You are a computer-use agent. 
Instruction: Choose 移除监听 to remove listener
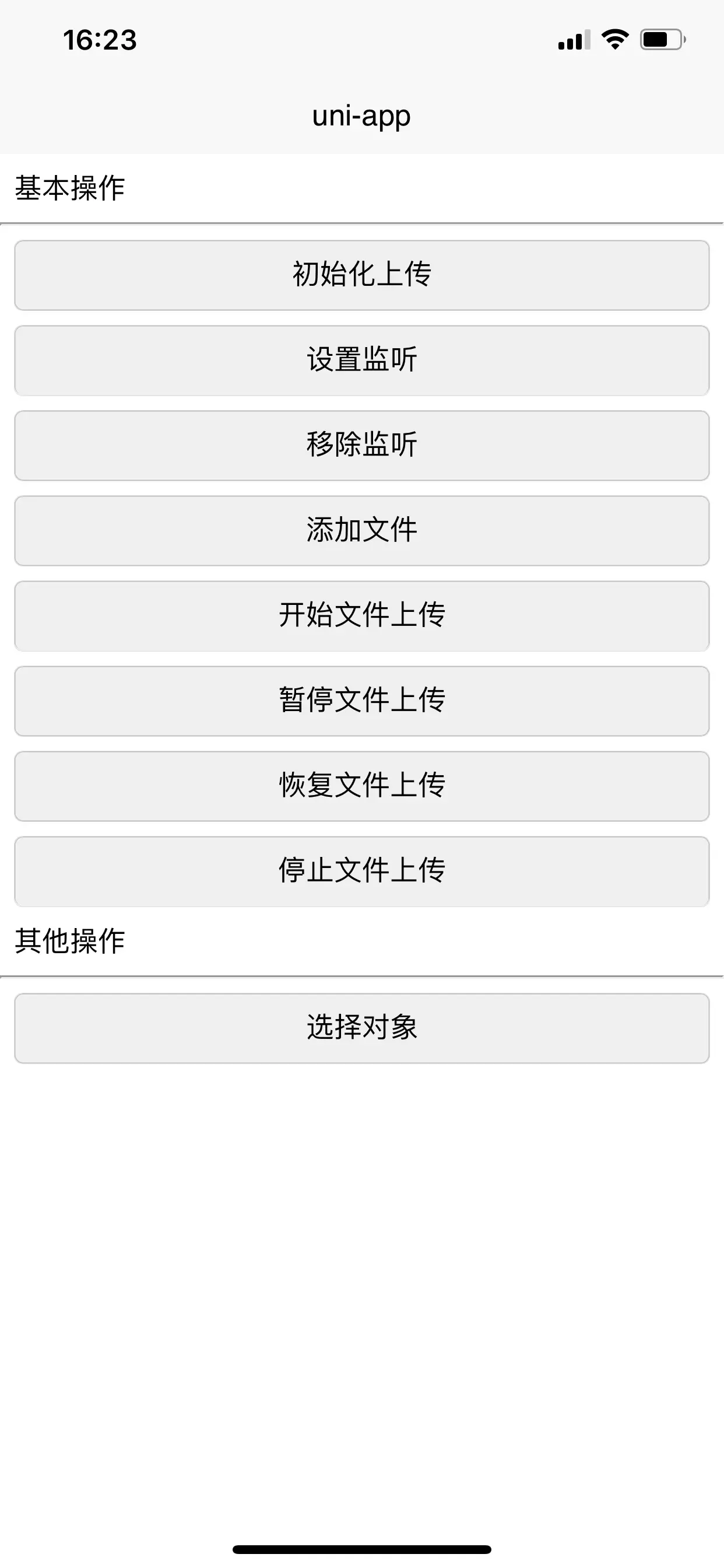point(362,446)
